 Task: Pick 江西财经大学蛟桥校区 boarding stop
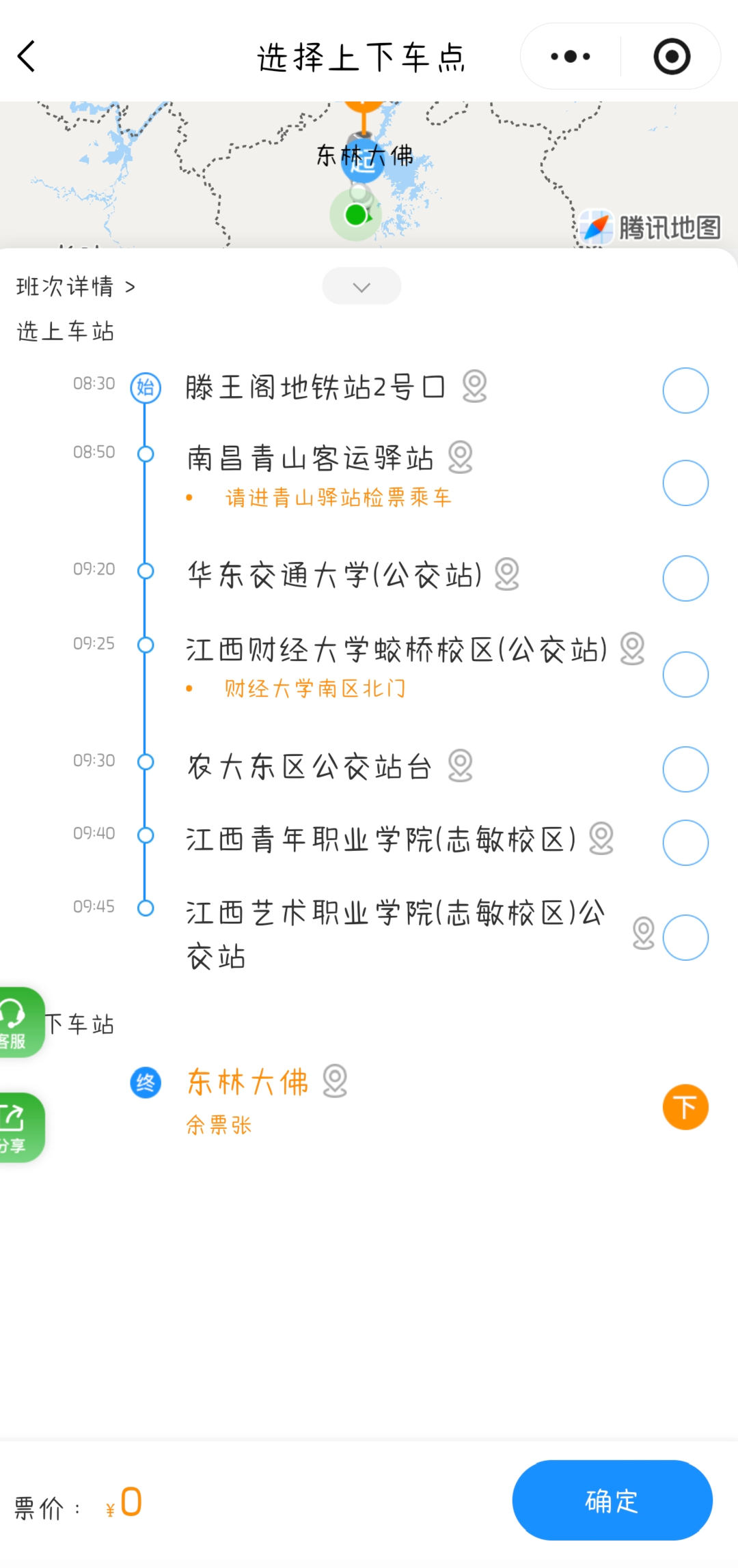pos(685,675)
